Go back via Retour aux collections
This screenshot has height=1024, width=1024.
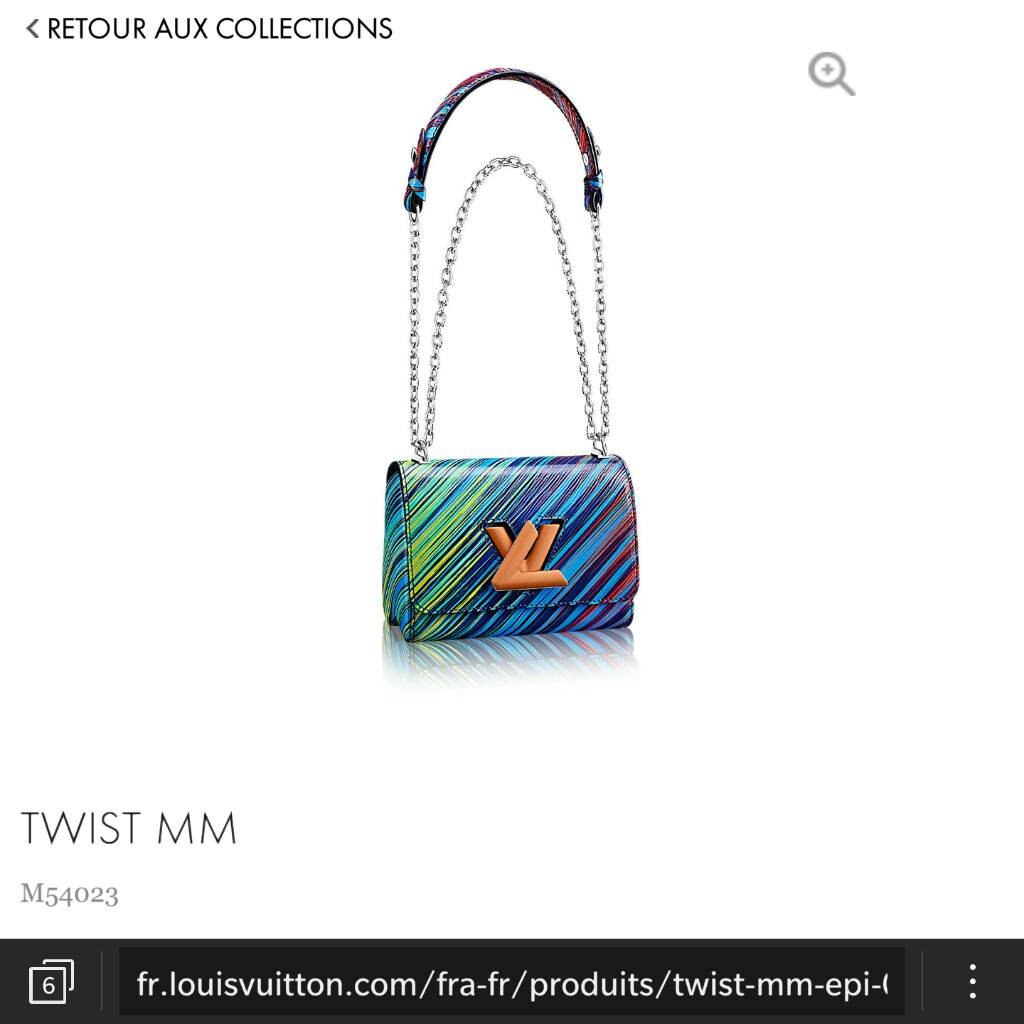[208, 29]
